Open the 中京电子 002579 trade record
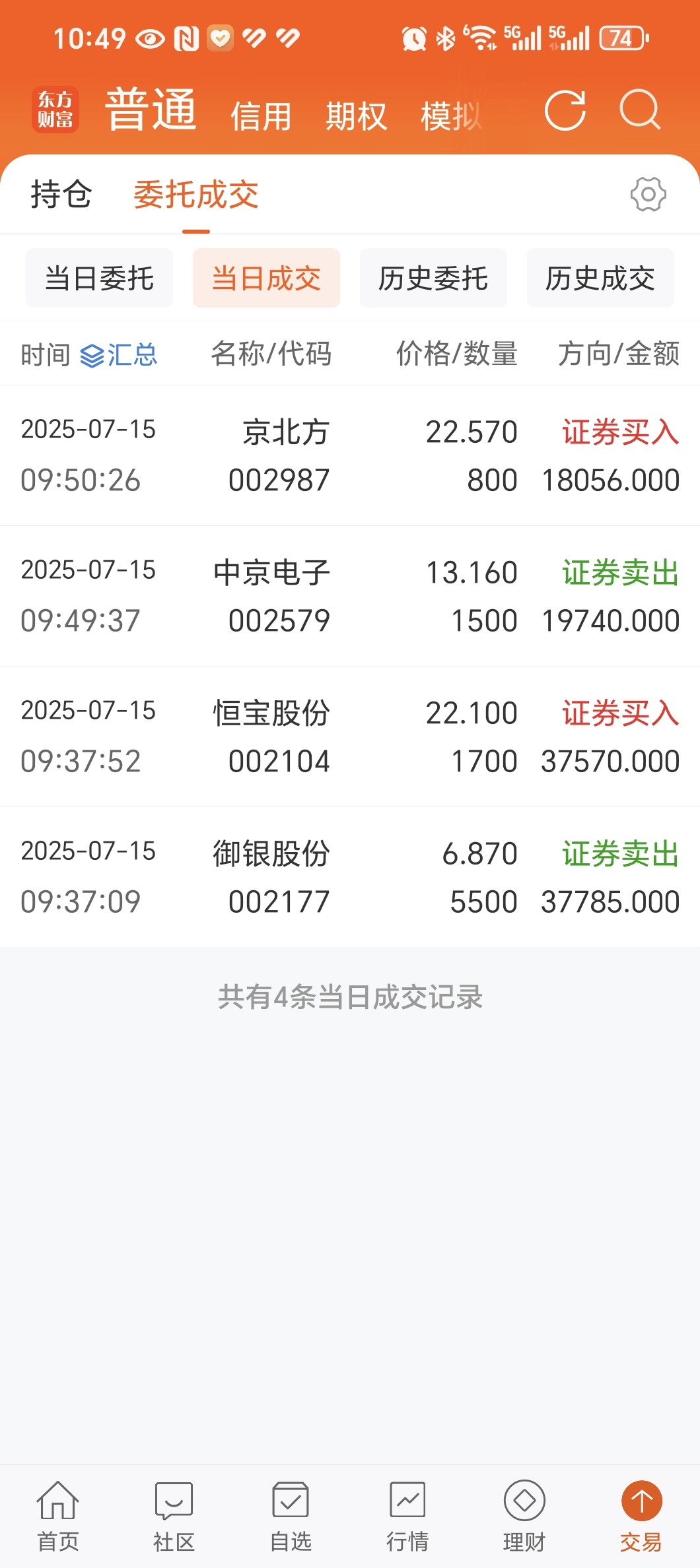700x1568 pixels. point(350,596)
